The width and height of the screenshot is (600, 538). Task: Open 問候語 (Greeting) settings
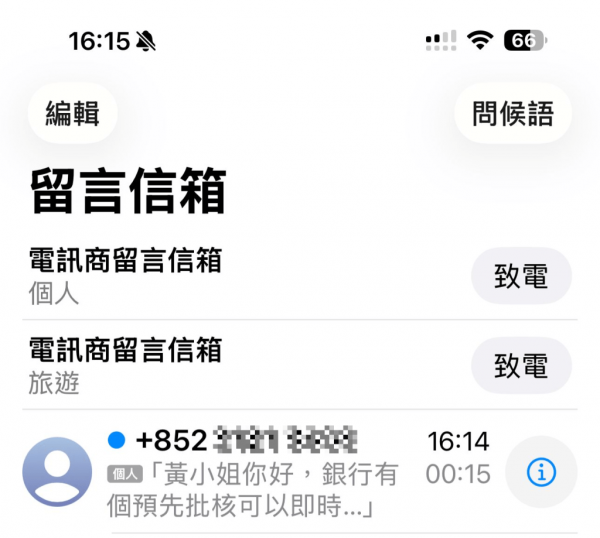pyautogui.click(x=513, y=114)
